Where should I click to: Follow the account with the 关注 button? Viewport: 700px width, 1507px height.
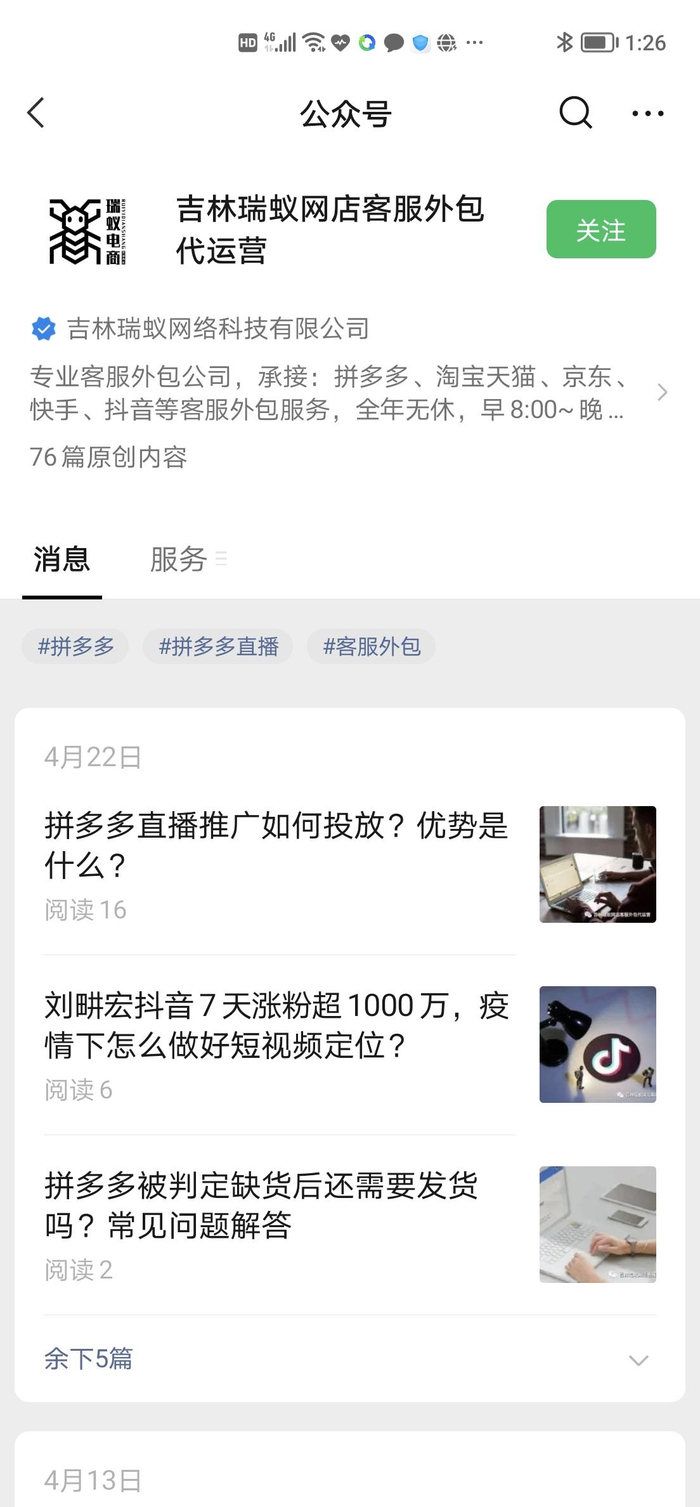(600, 230)
